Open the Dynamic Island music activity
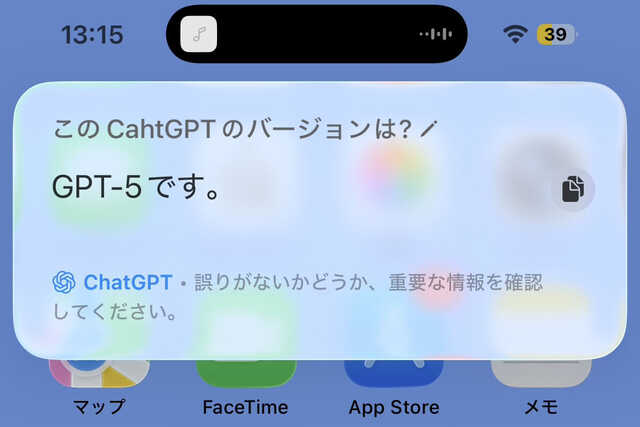Screen dimensions: 640x427 316,34
